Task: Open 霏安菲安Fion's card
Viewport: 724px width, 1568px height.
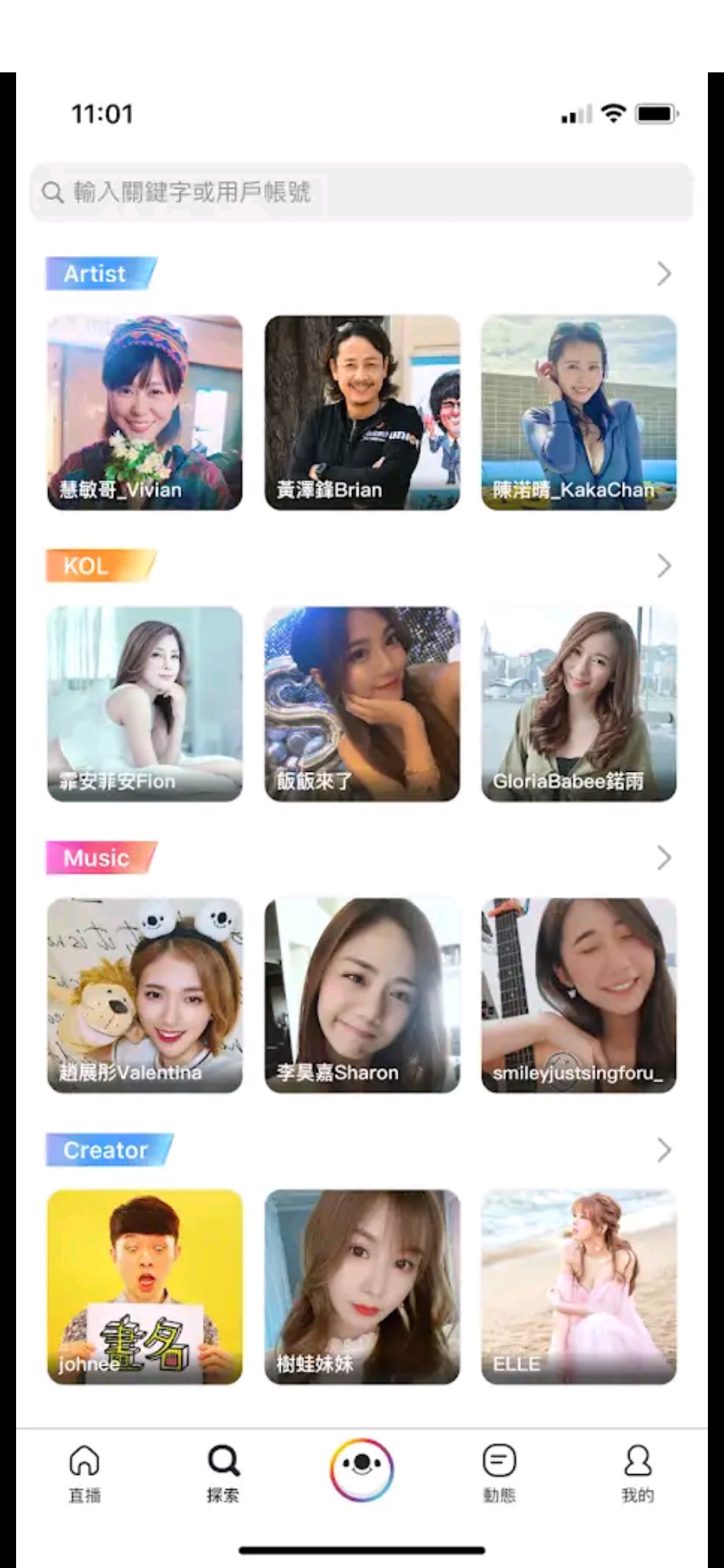Action: coord(145,704)
